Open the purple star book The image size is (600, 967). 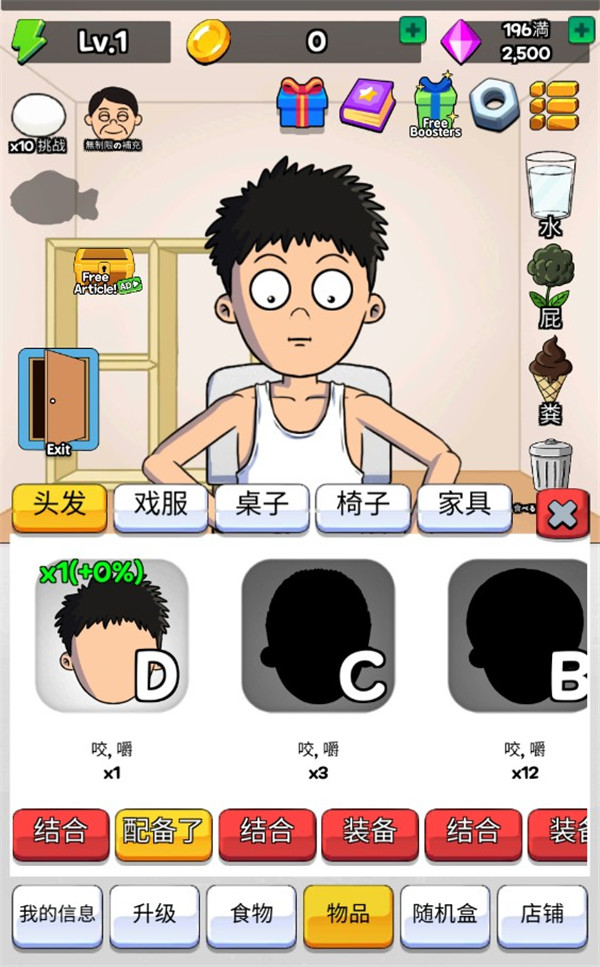point(367,103)
